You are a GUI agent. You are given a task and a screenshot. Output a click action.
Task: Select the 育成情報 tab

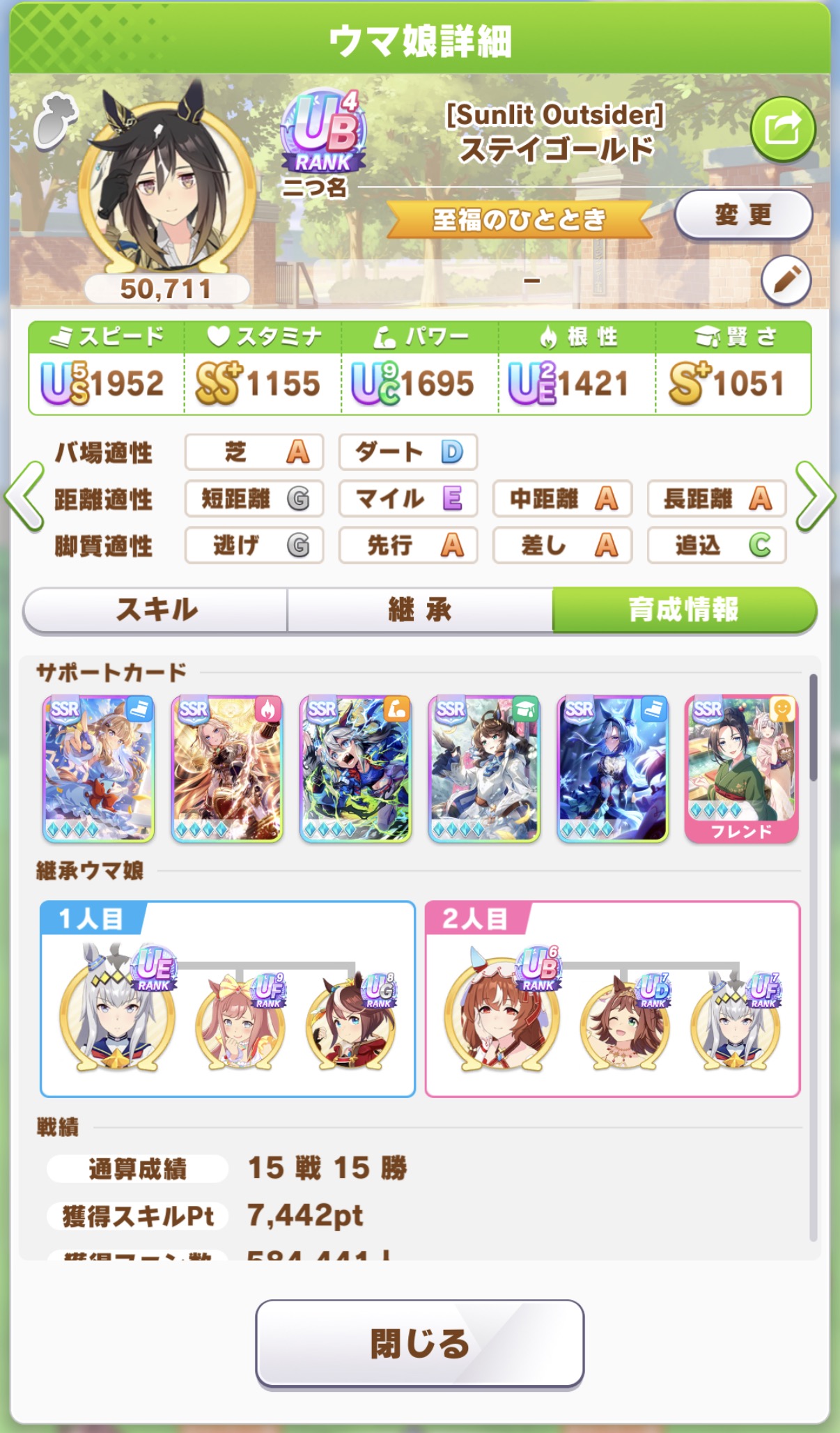coord(683,610)
